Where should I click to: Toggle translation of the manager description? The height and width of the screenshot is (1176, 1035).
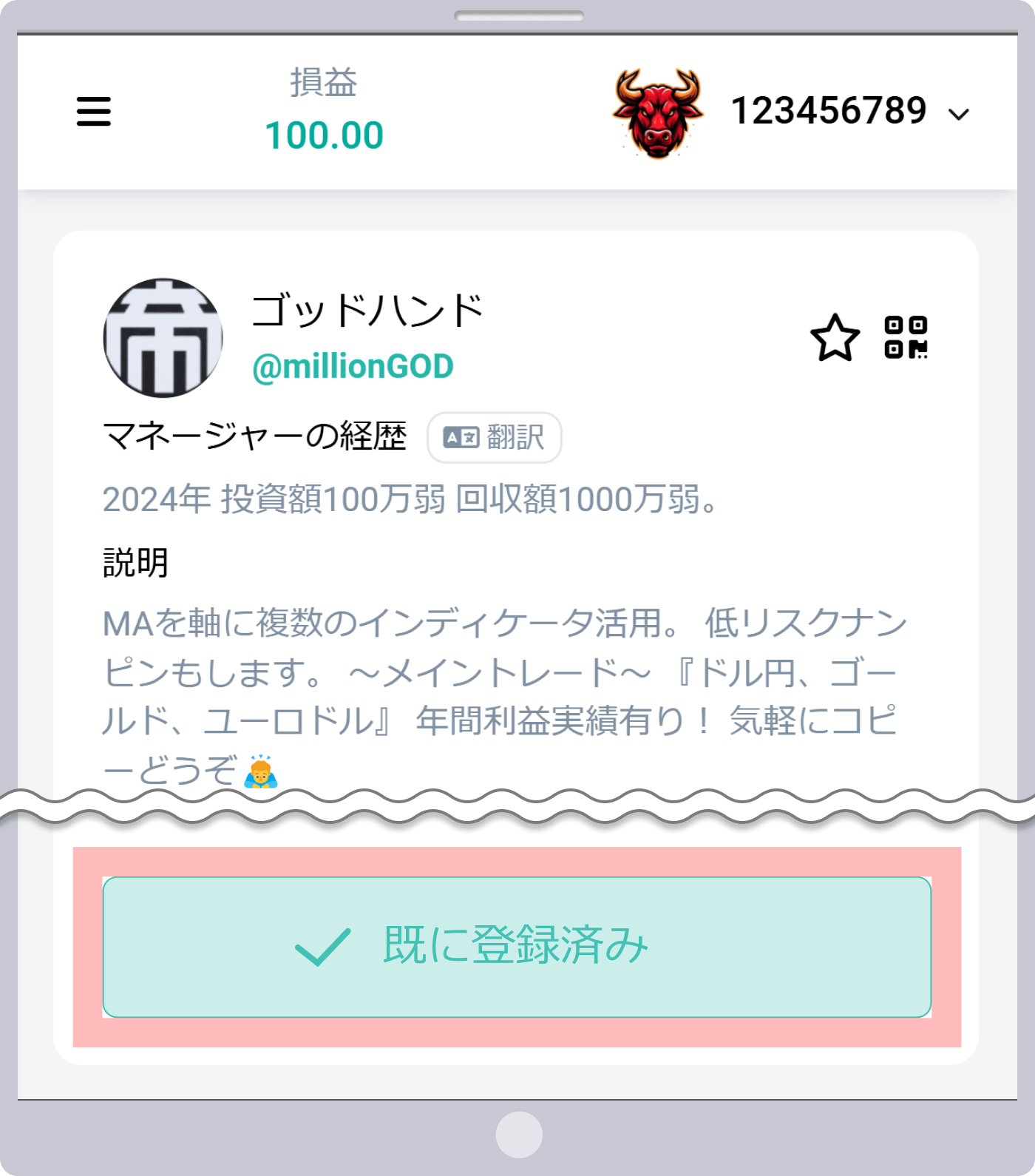click(x=494, y=438)
